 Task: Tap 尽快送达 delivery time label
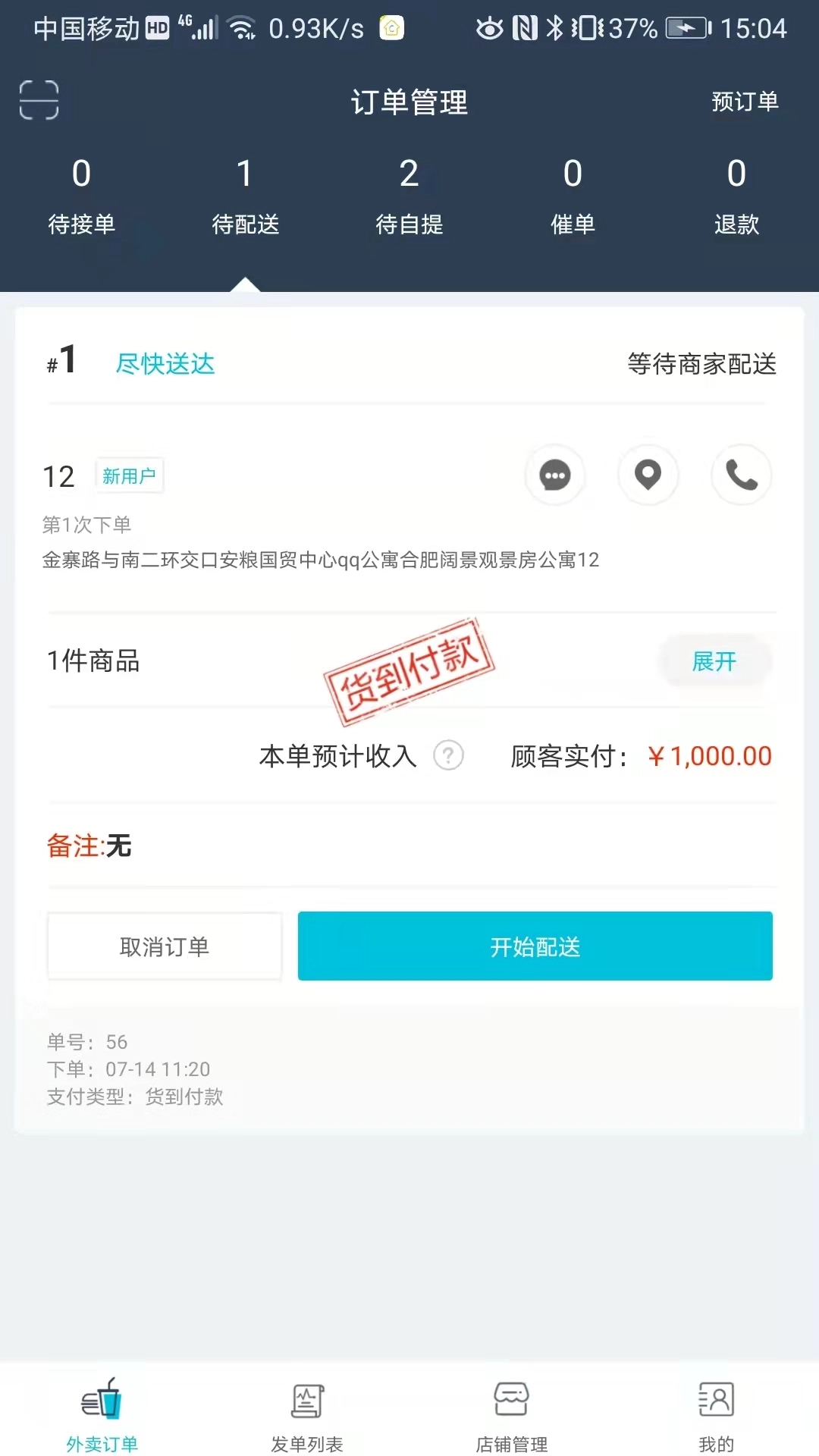(x=165, y=365)
